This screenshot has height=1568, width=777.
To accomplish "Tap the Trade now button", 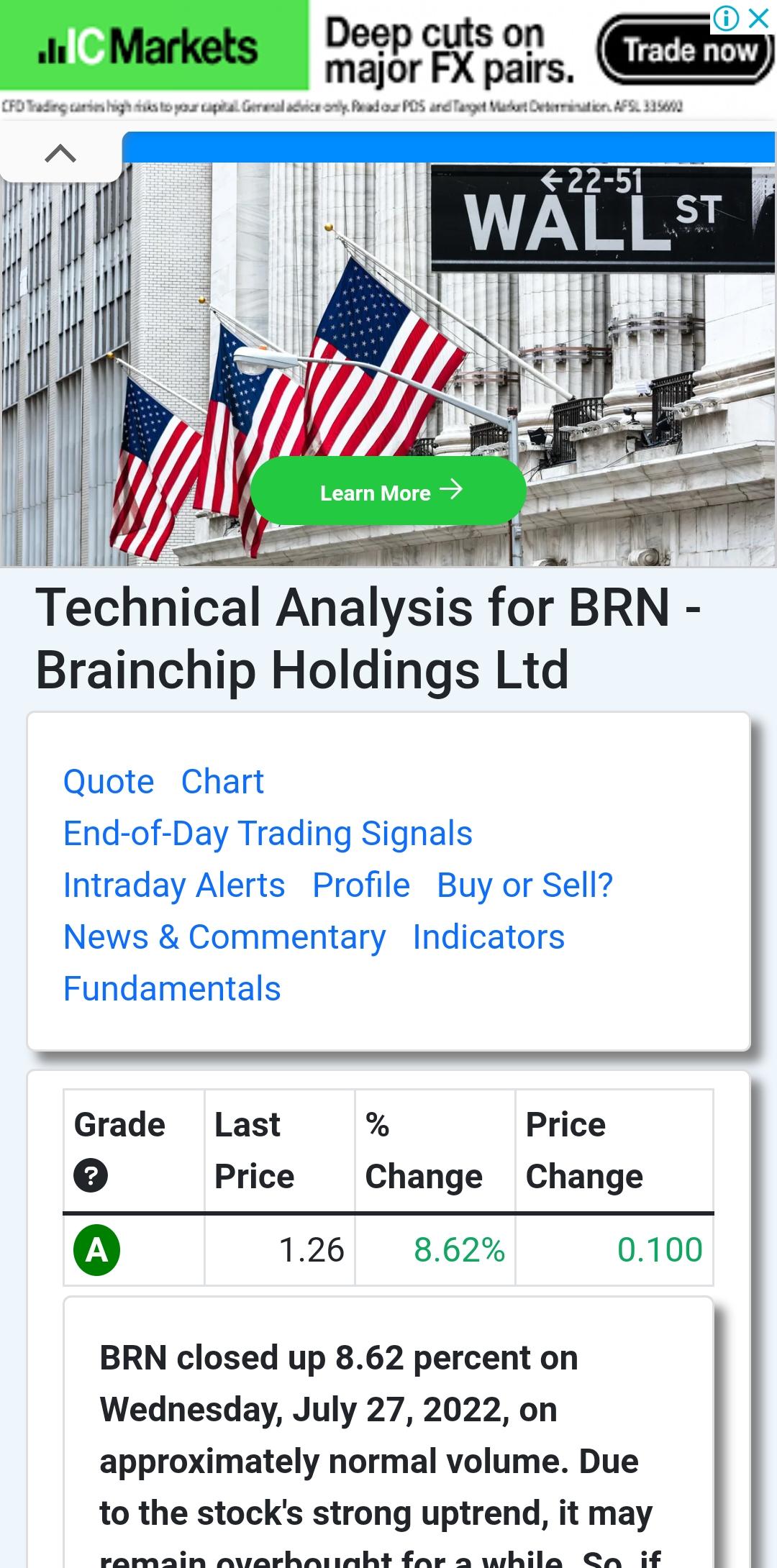I will tap(686, 50).
